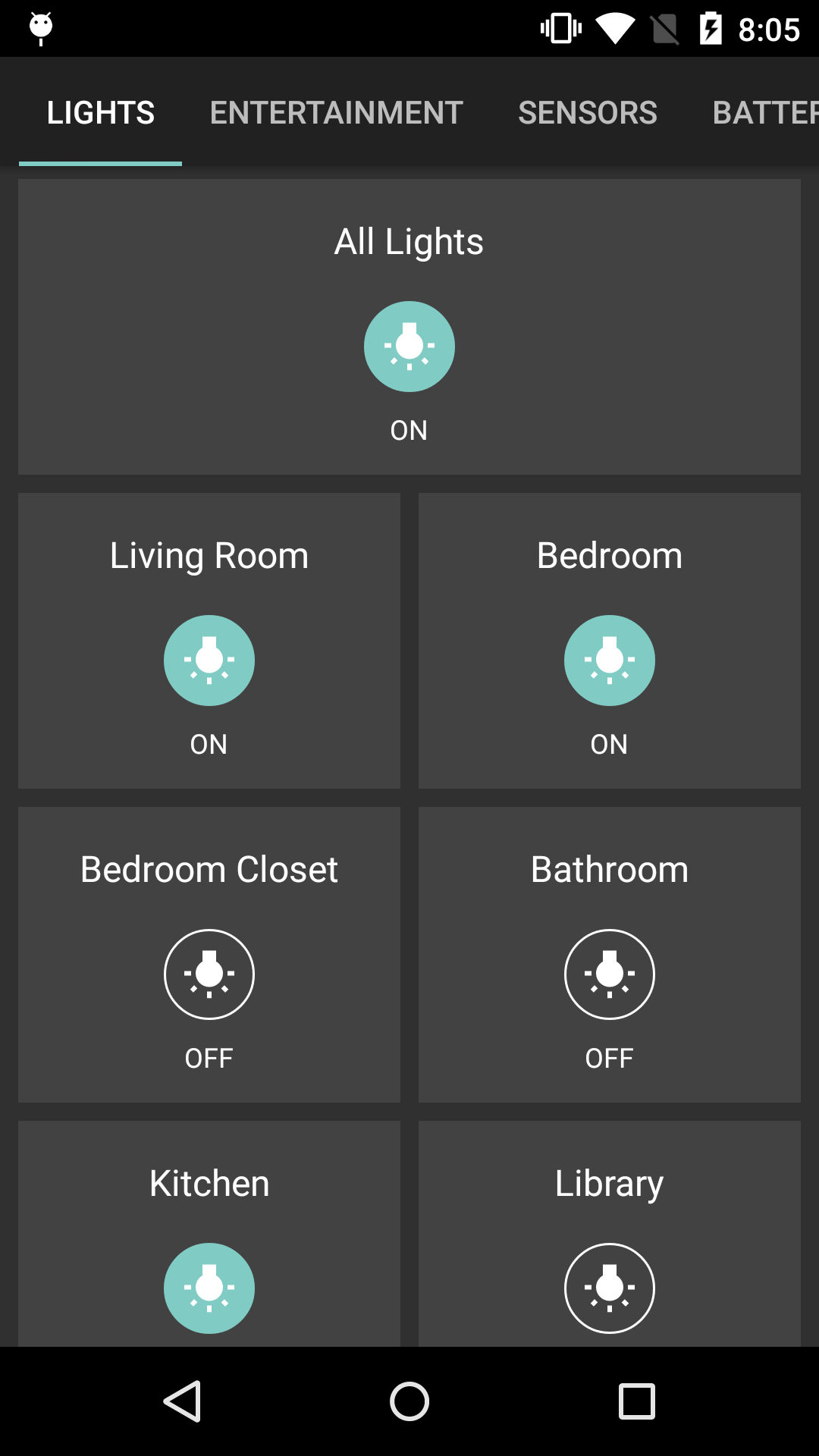Open the Sensors tab
This screenshot has width=819, height=1456.
point(587,112)
